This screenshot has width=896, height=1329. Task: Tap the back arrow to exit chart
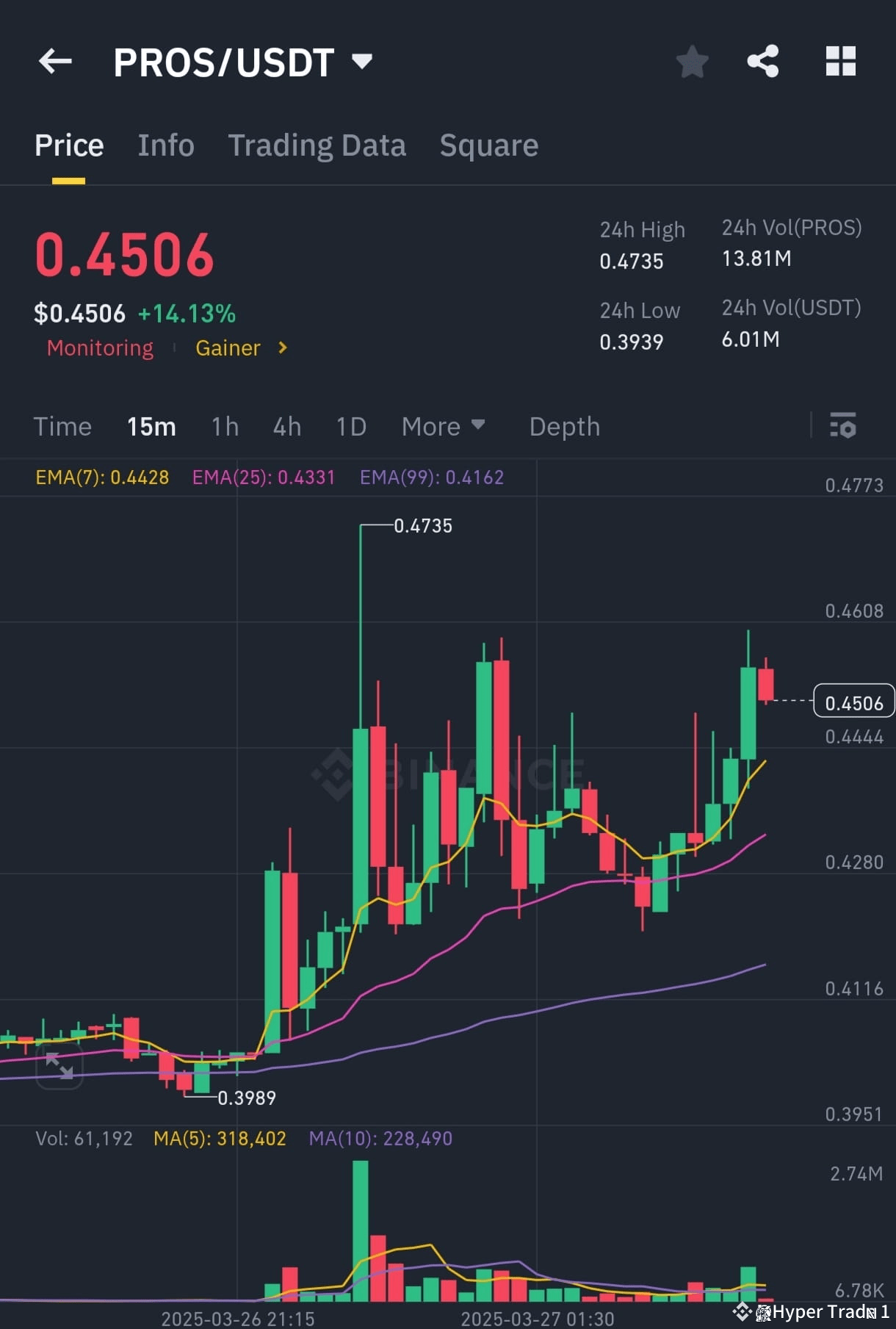(55, 61)
